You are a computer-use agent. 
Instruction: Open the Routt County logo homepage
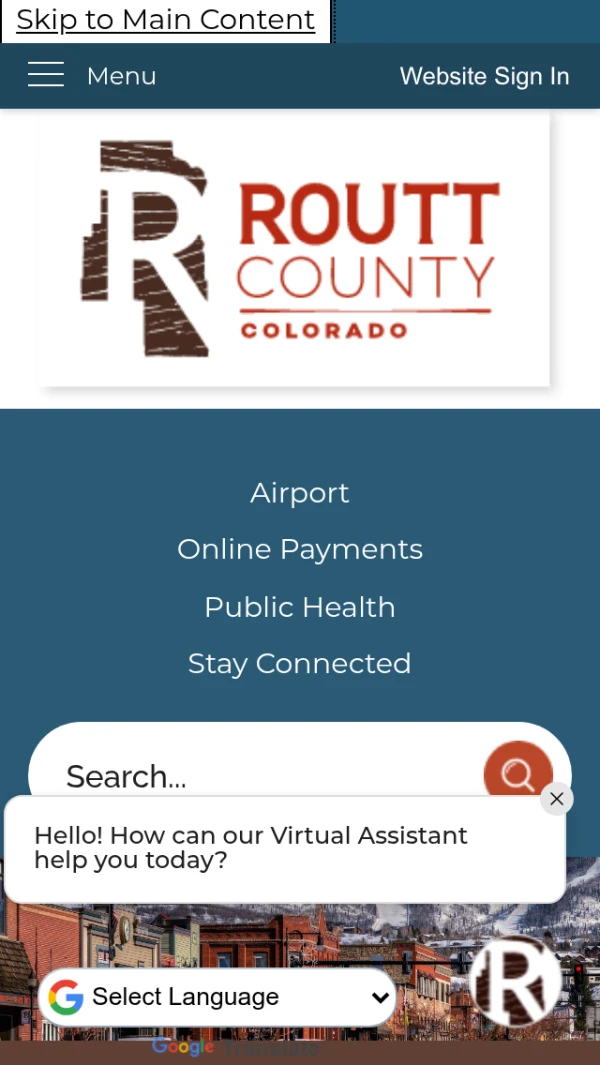(x=295, y=249)
